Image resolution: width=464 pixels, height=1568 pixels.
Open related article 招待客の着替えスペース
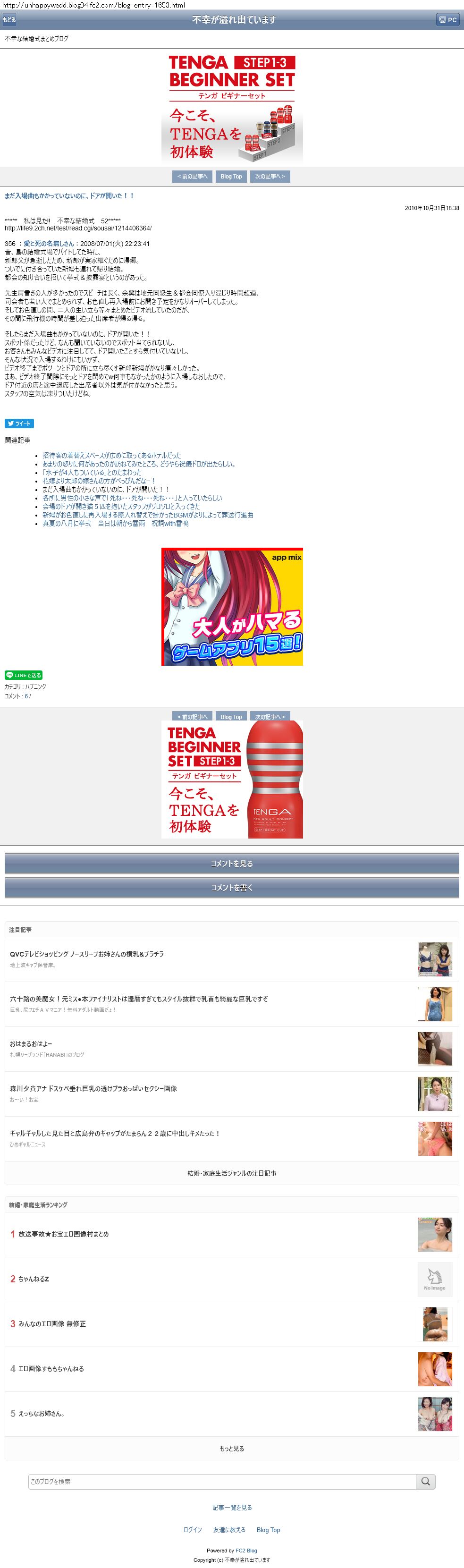coord(111,455)
